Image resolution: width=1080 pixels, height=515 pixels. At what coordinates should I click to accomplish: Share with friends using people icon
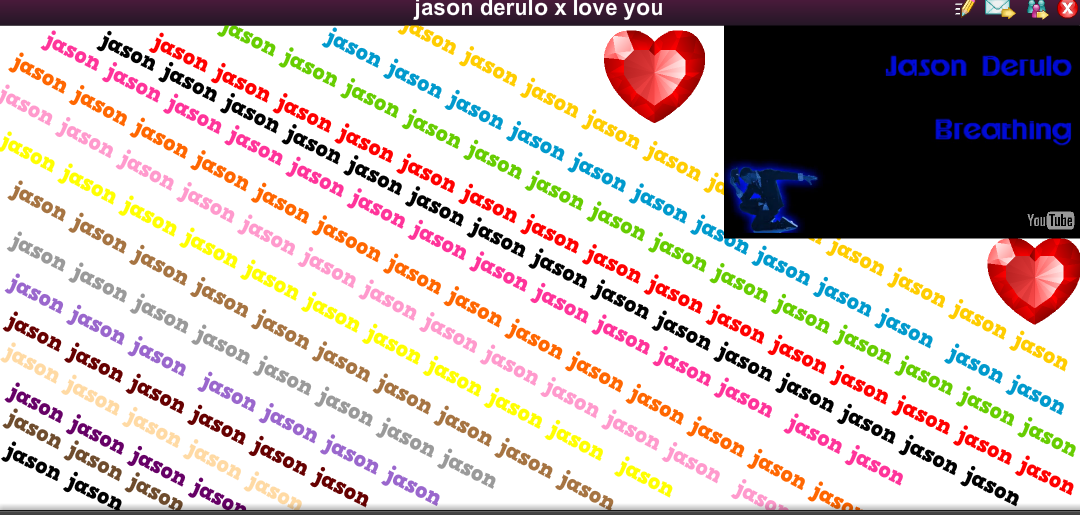click(x=1037, y=9)
